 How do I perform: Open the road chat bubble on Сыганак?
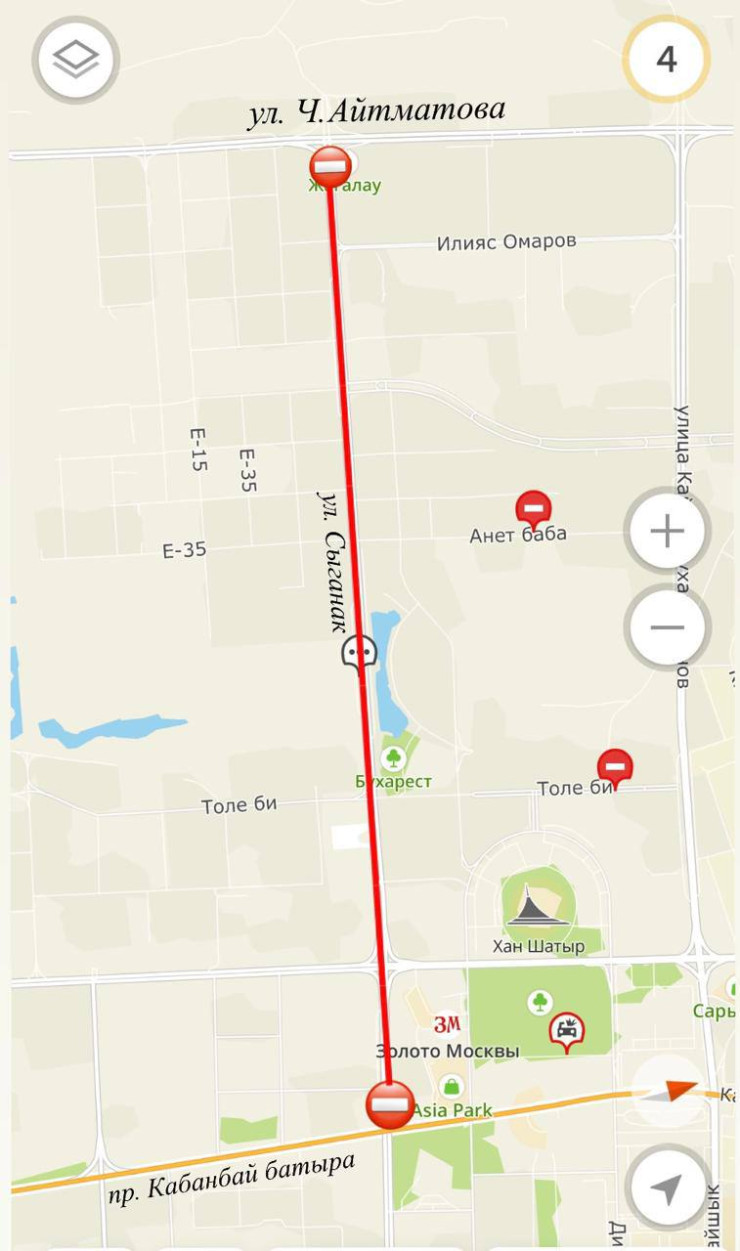(x=359, y=654)
